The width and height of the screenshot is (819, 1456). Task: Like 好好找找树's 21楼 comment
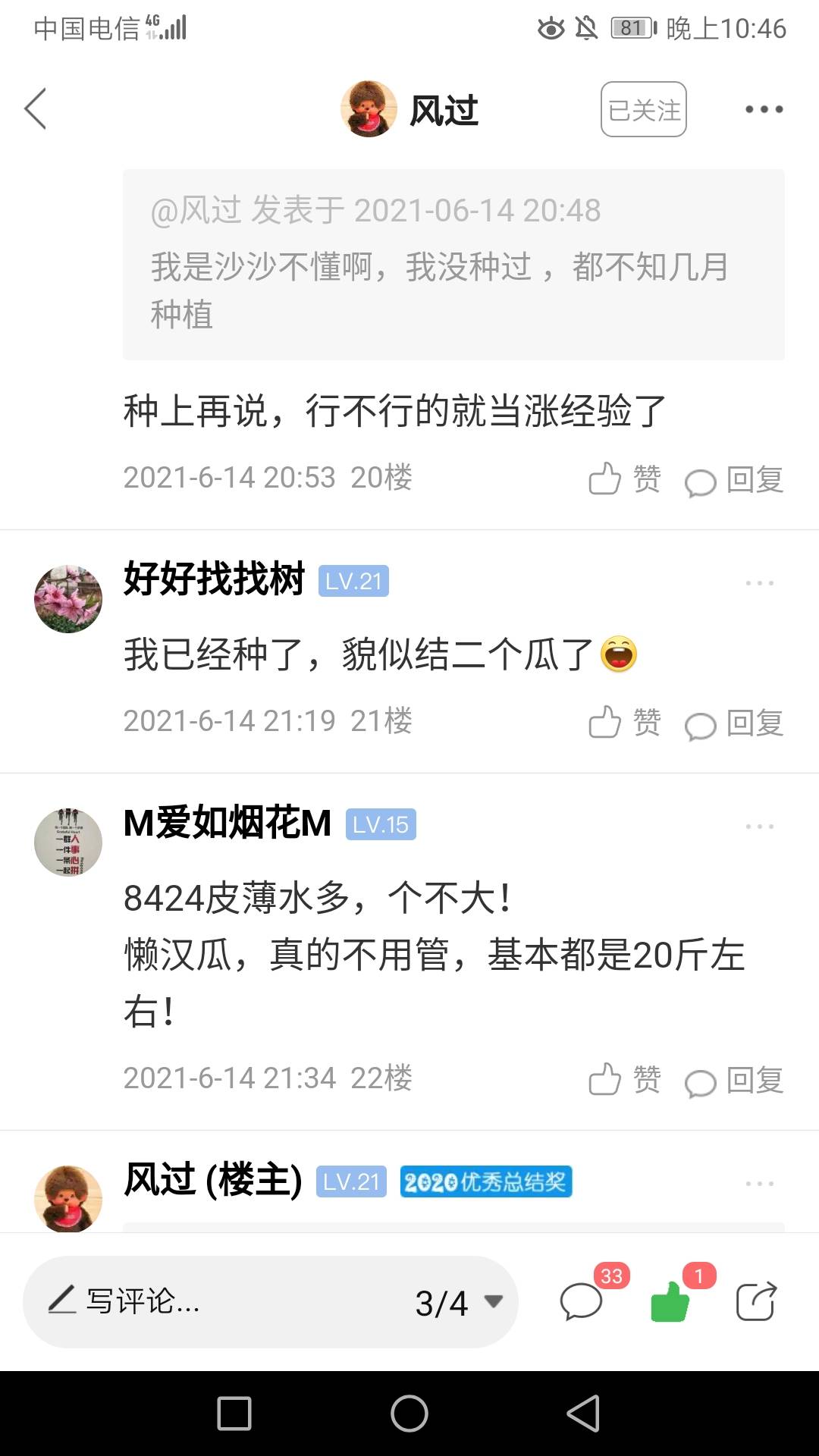tap(624, 723)
